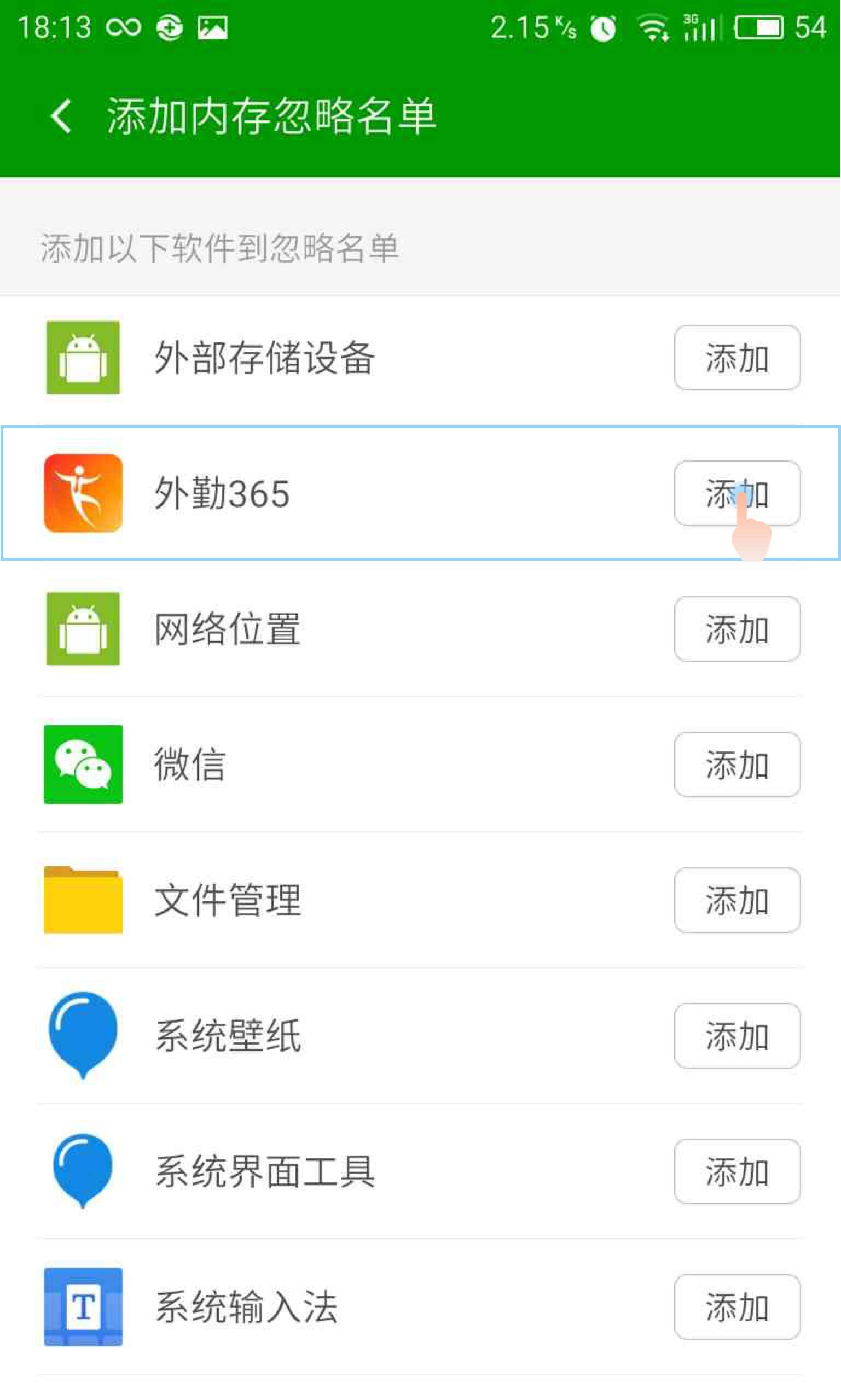Add 系统壁纸 to ignore list
The width and height of the screenshot is (841, 1400).
736,1036
